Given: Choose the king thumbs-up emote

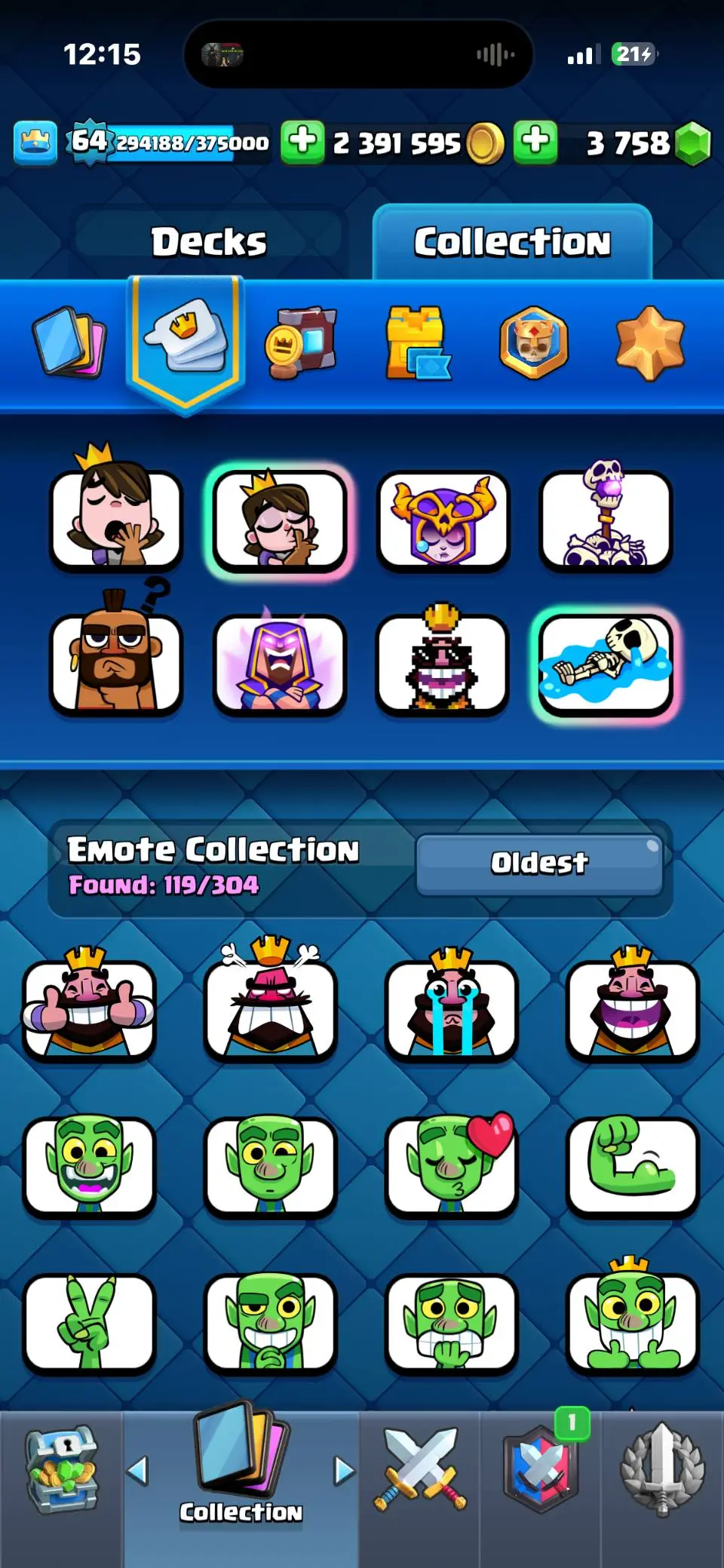Looking at the screenshot, I should [x=89, y=1008].
